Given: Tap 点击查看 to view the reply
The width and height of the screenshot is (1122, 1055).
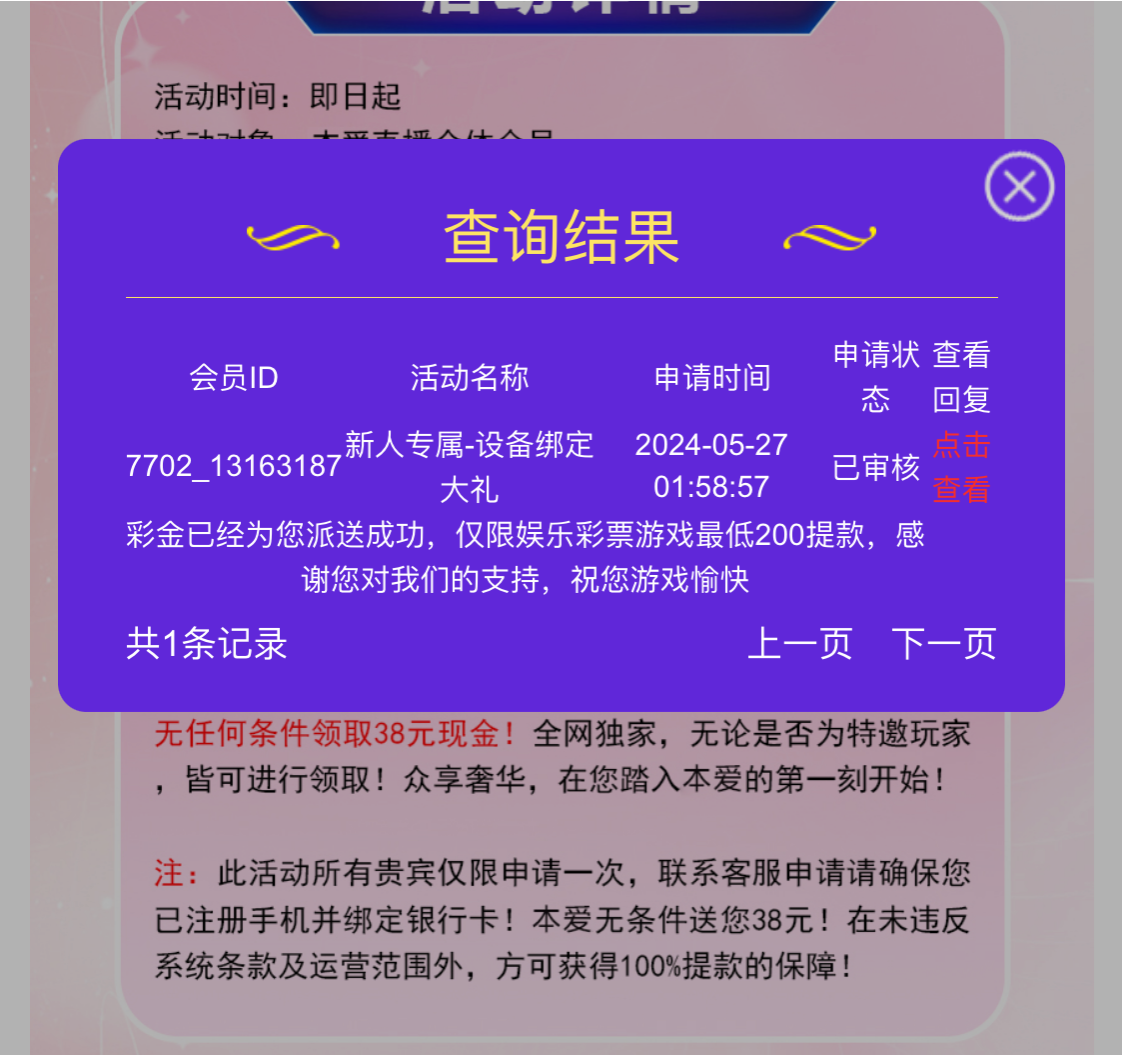Looking at the screenshot, I should point(960,467).
